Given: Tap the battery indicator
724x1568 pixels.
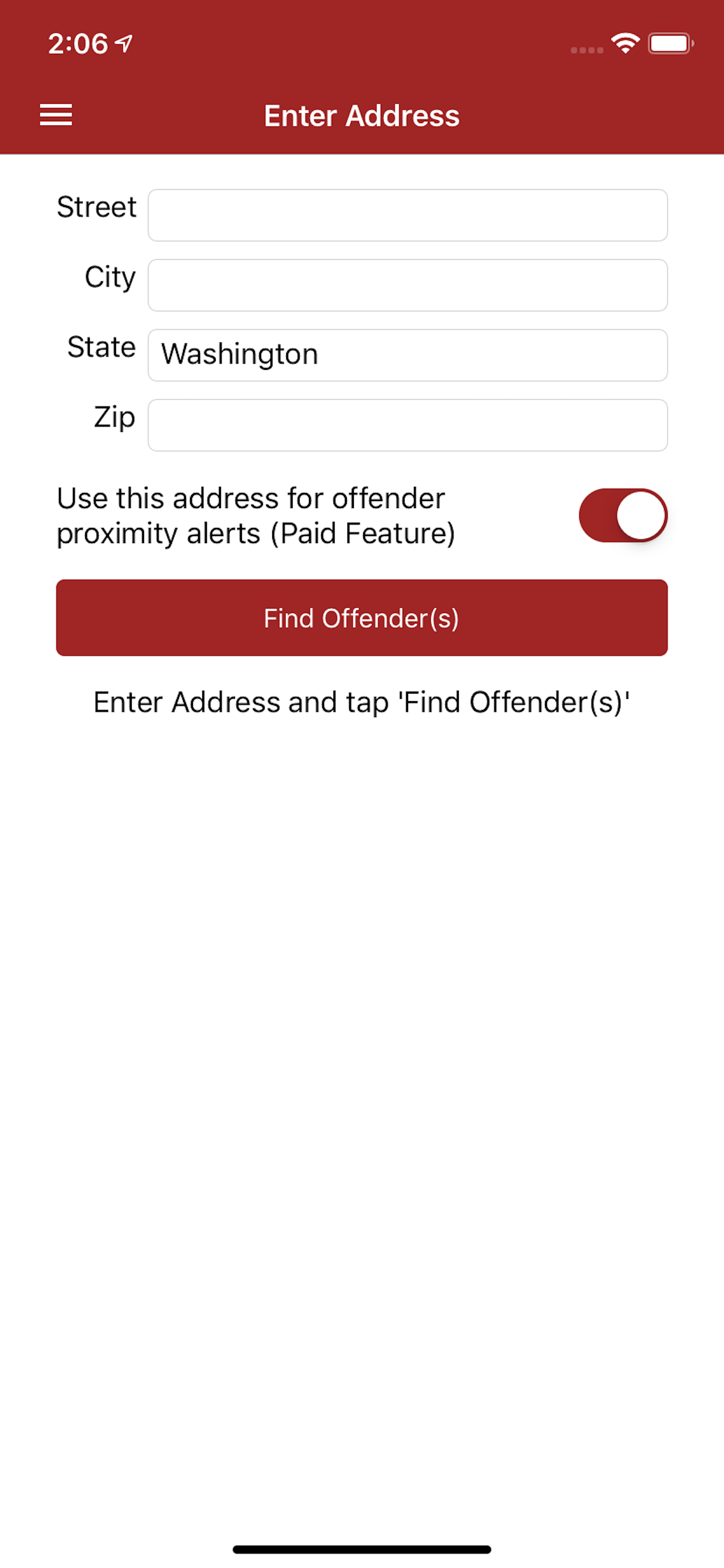Looking at the screenshot, I should (x=670, y=43).
